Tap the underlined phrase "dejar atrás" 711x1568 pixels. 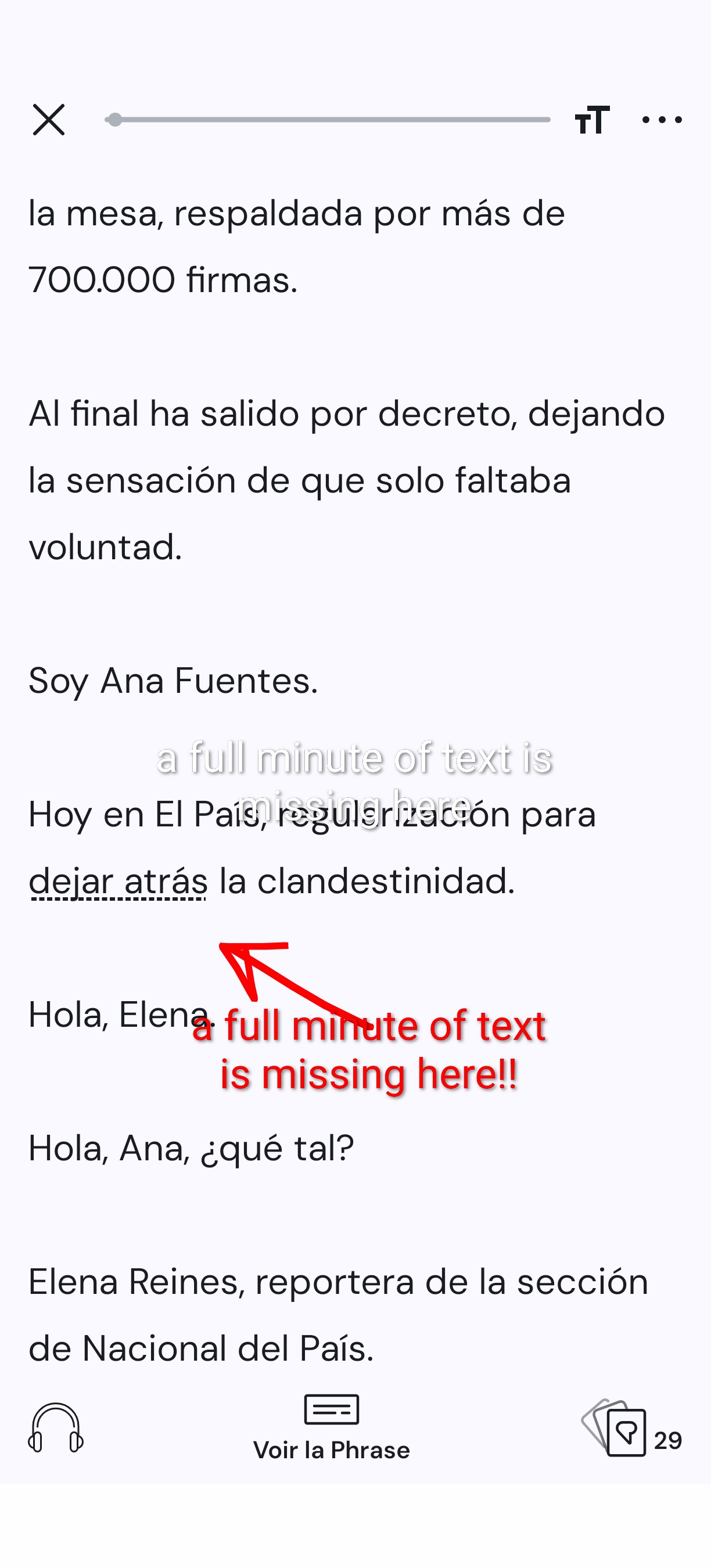coord(119,882)
